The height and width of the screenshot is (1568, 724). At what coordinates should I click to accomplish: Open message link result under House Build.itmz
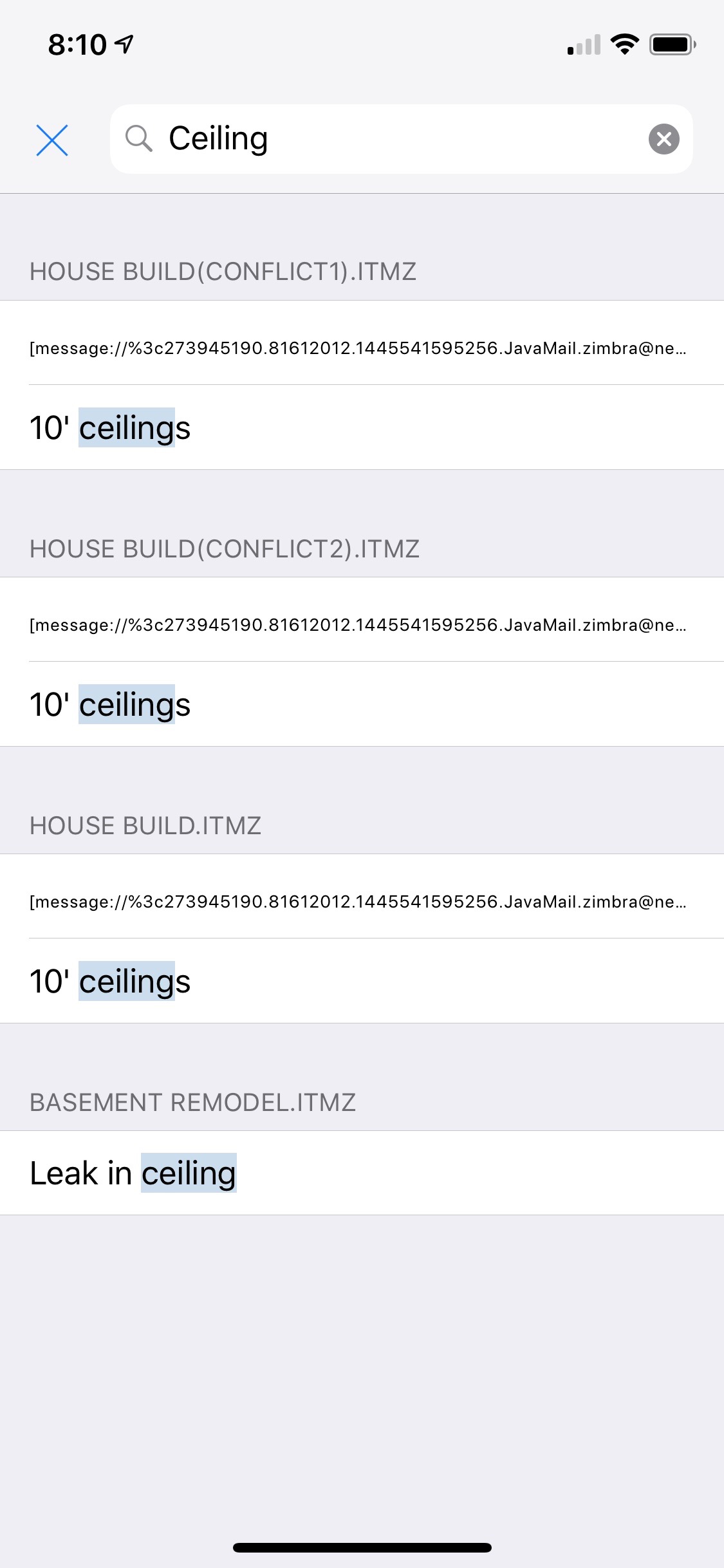click(x=362, y=897)
